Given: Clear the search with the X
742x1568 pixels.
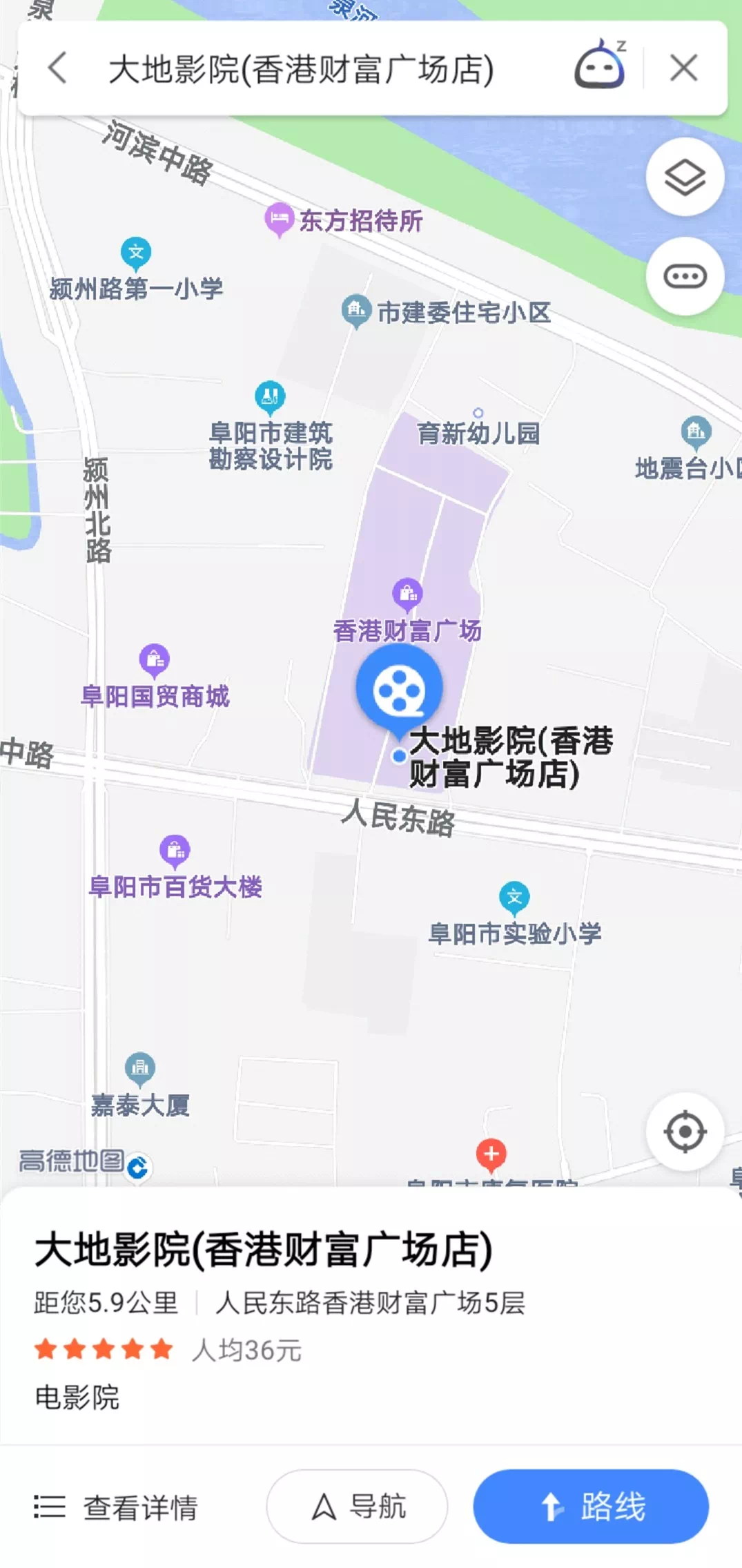Looking at the screenshot, I should pos(683,68).
